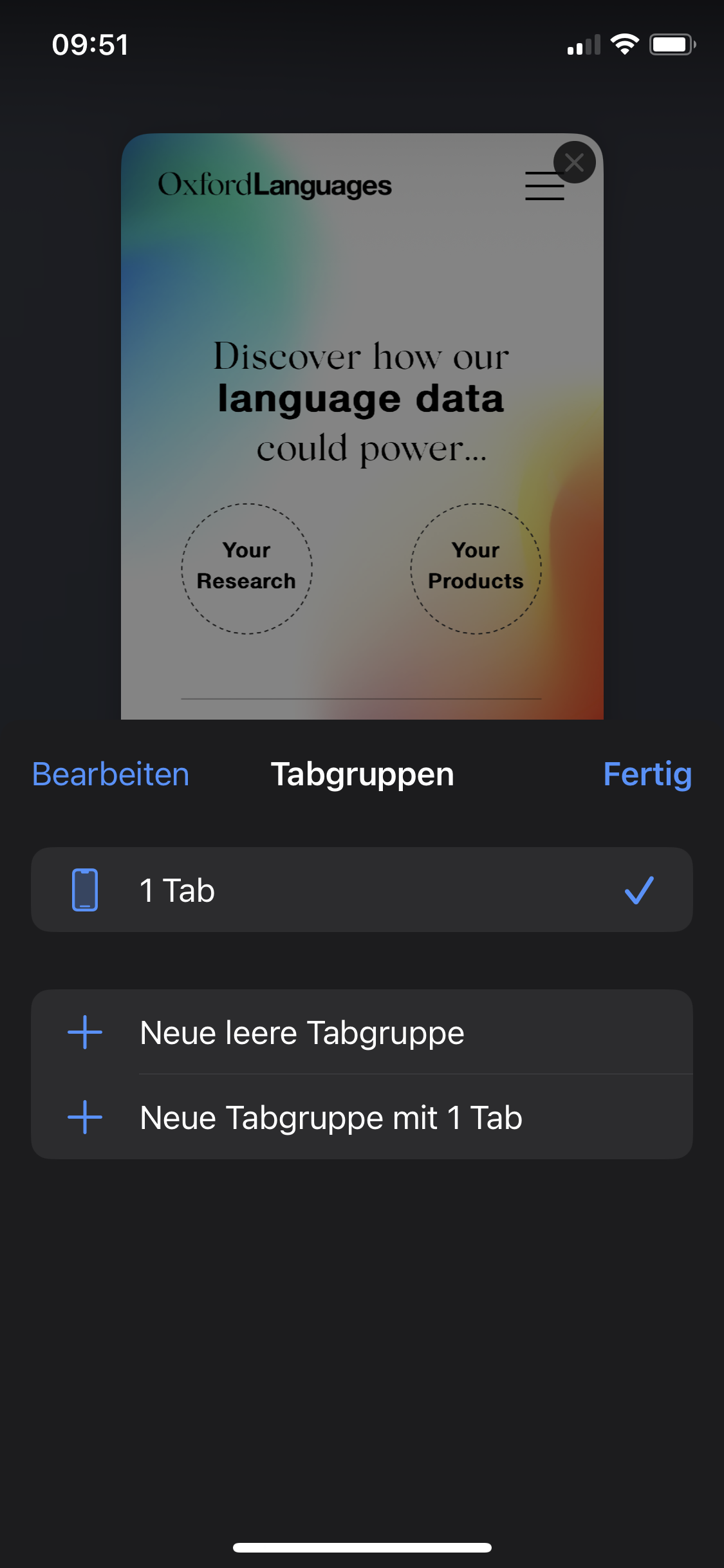Create Neue leere Tabgruppe

[362, 1032]
